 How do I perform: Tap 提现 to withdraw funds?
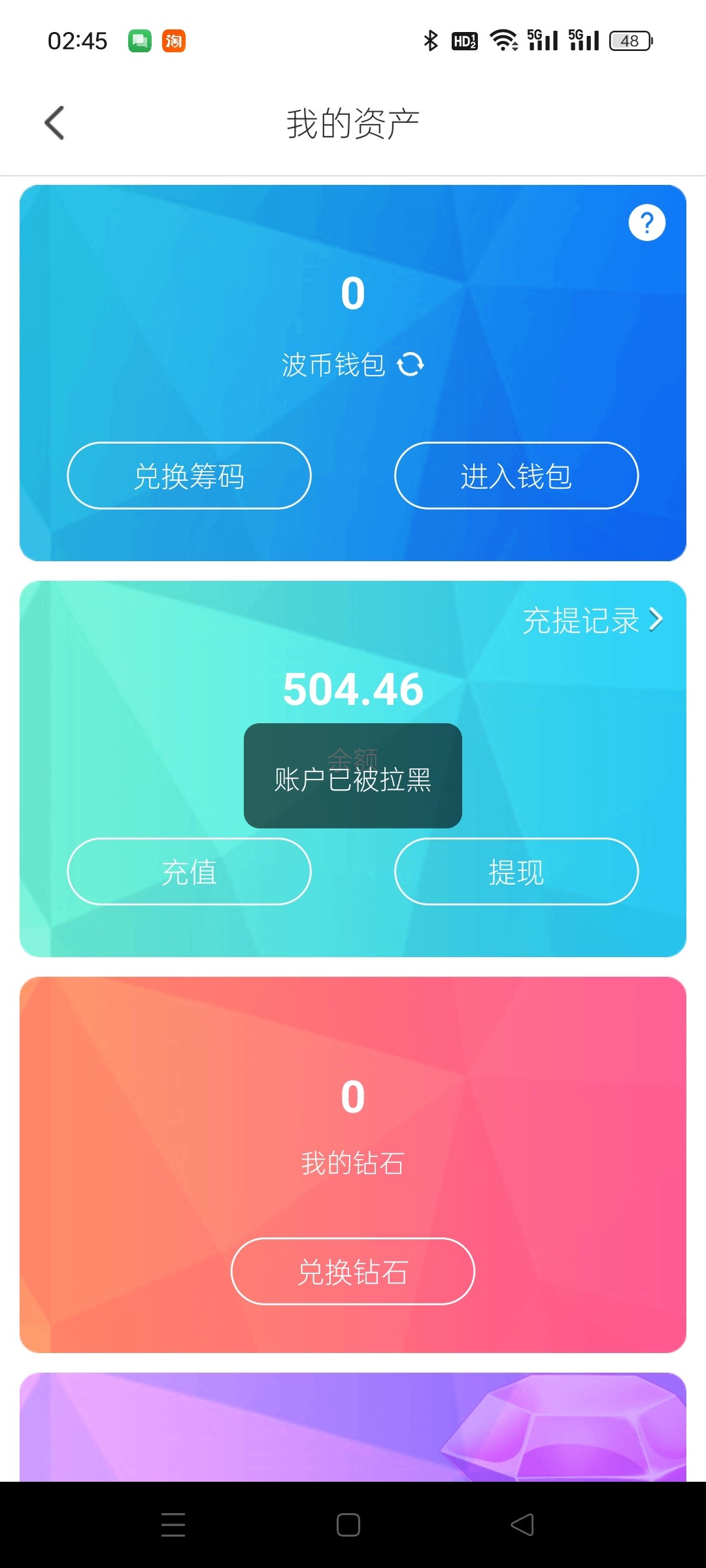[x=516, y=872]
